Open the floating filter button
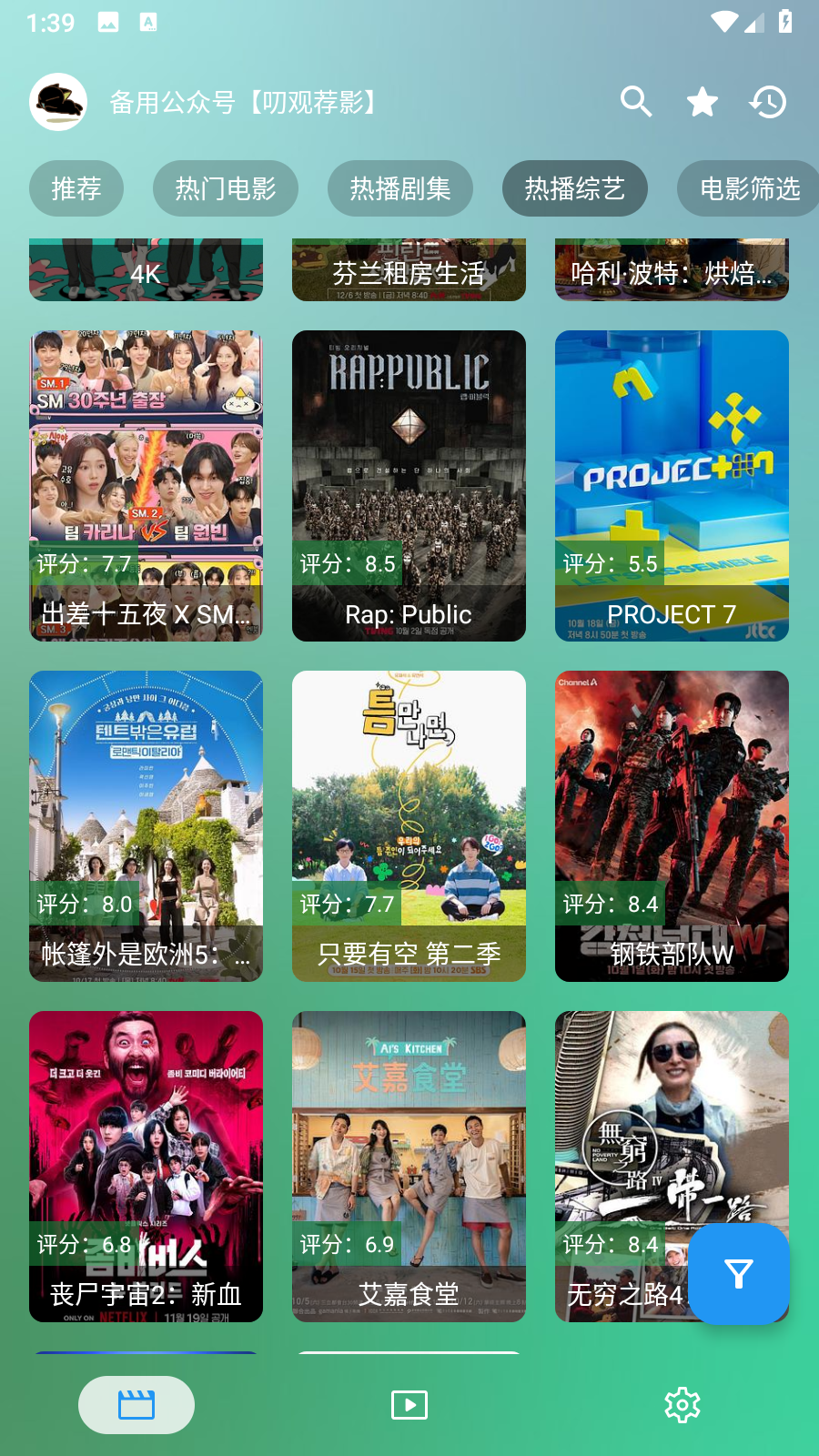 click(x=738, y=1273)
